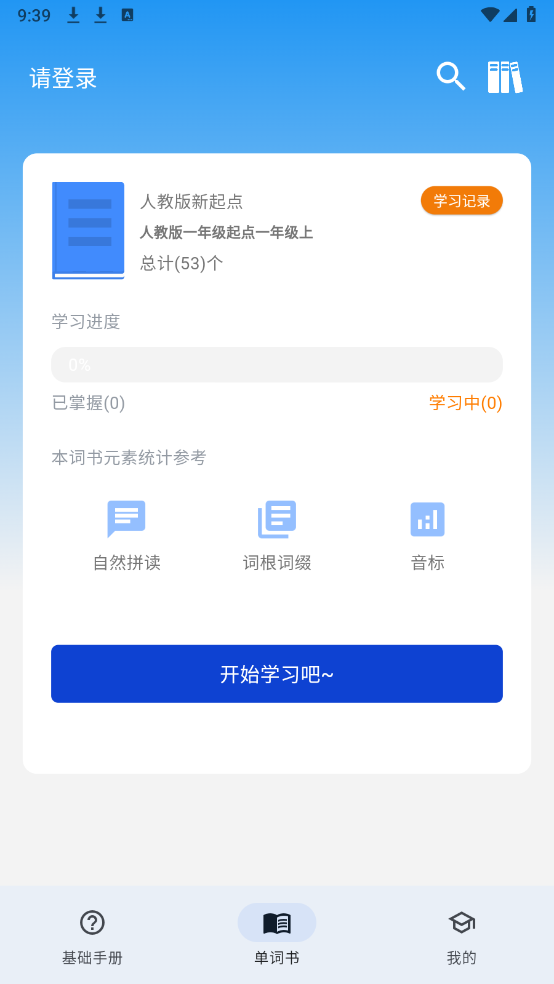Tap the 开始学习吧~ button
This screenshot has height=984, width=554.
[277, 674]
